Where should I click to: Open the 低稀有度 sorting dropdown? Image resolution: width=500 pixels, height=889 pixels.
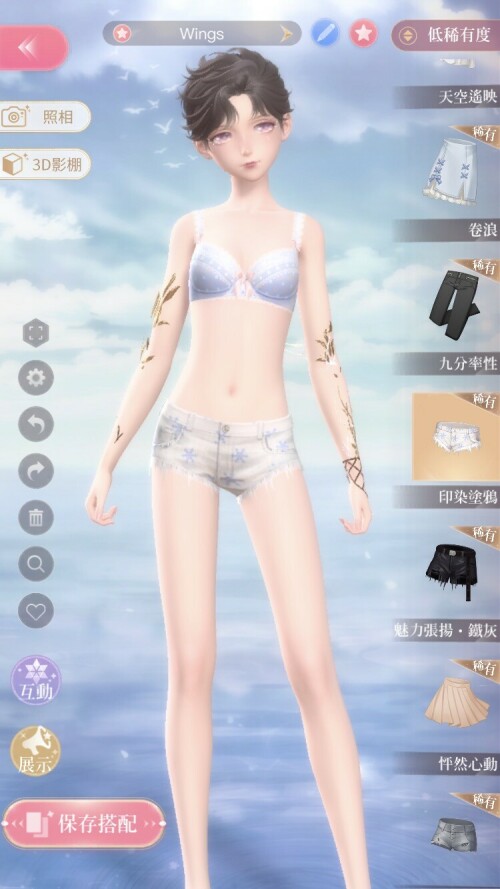(x=446, y=36)
